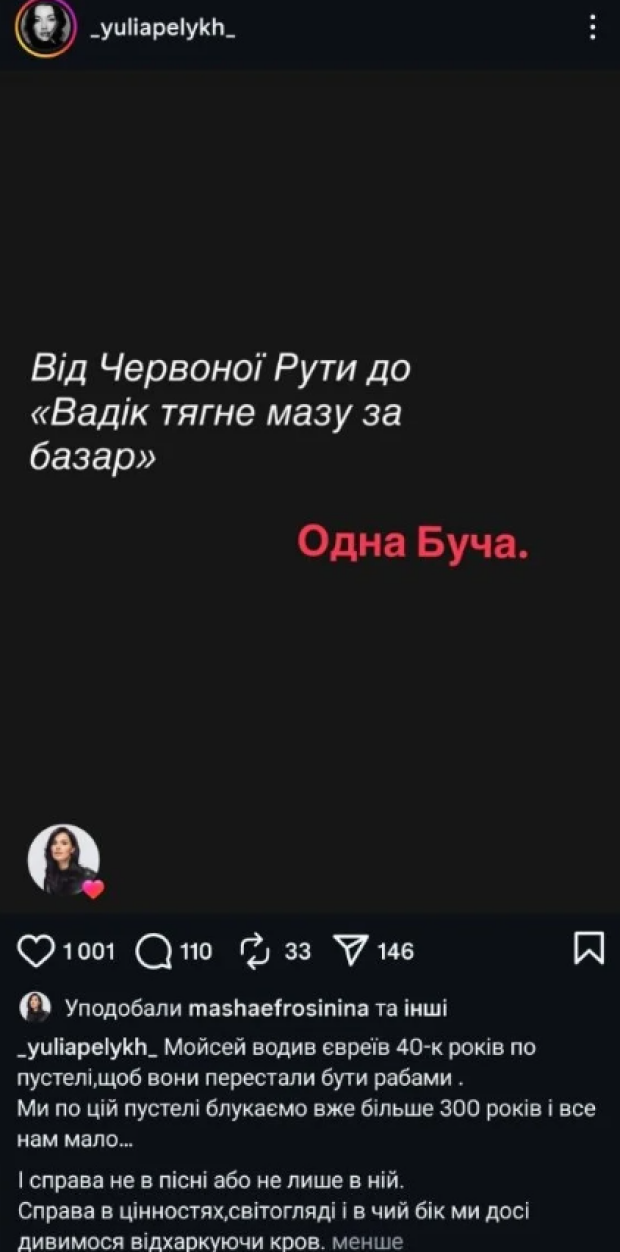Image resolution: width=620 pixels, height=1252 pixels.
Task: Open _yuliapelykh_ profile from the header avatar
Action: point(46,29)
